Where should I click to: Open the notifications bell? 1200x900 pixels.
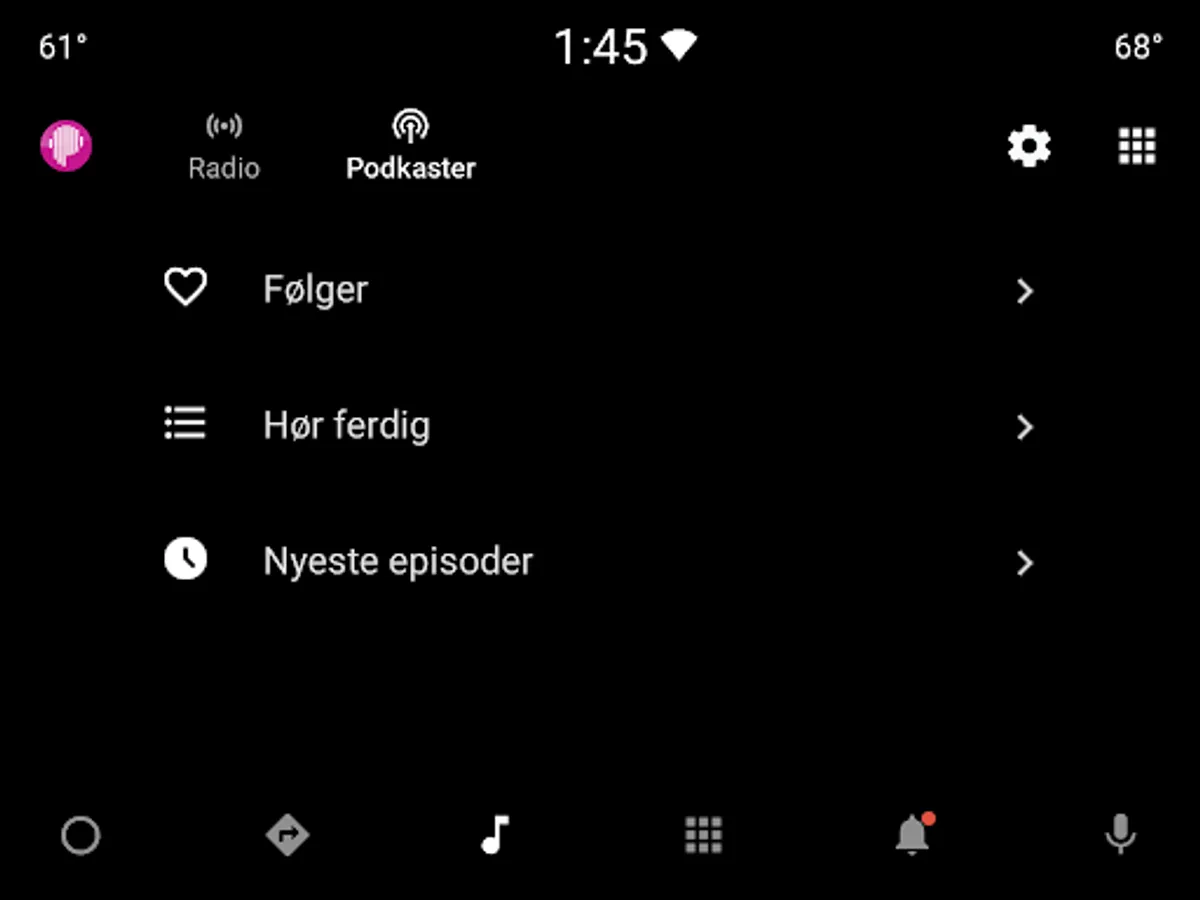pyautogui.click(x=912, y=835)
